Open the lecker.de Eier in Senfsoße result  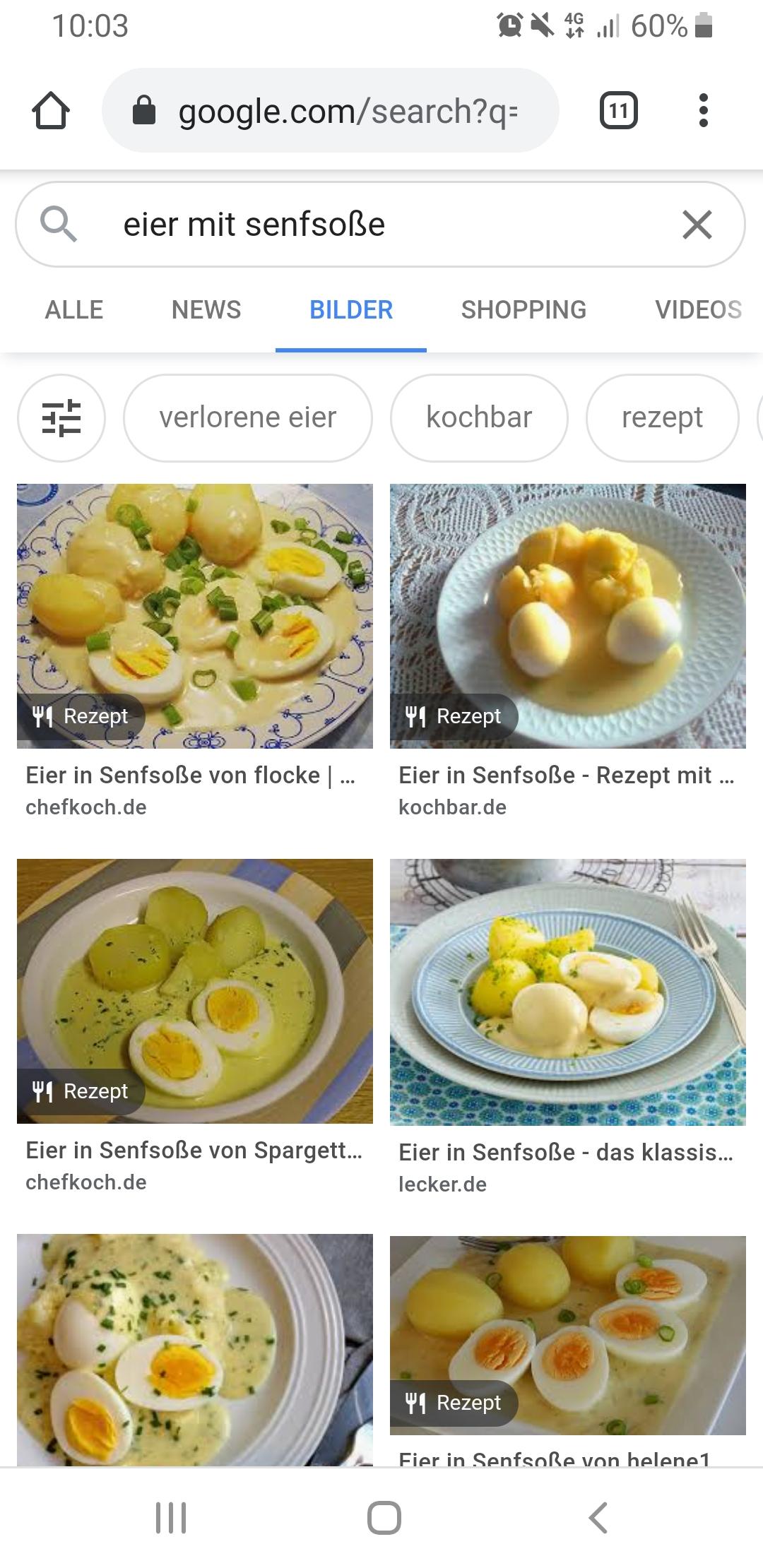click(x=568, y=992)
